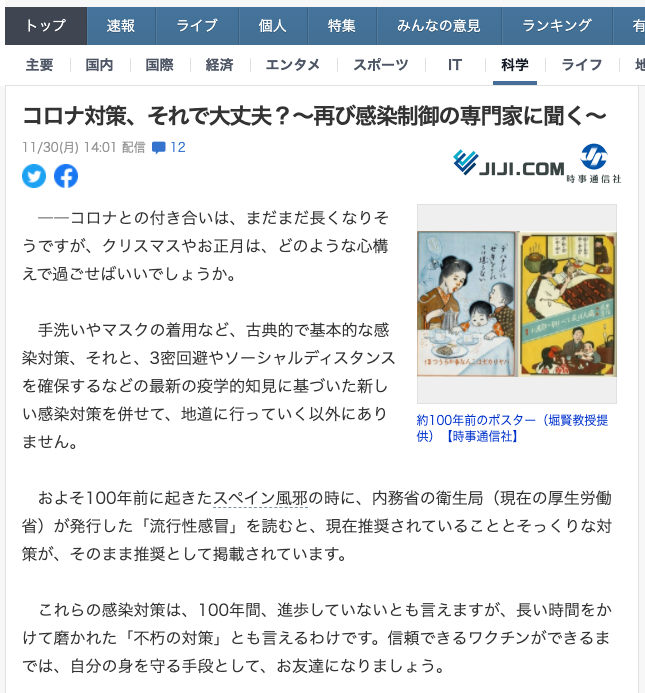This screenshot has width=645, height=693.
Task: Open みんなの意見 tab
Action: click(439, 26)
